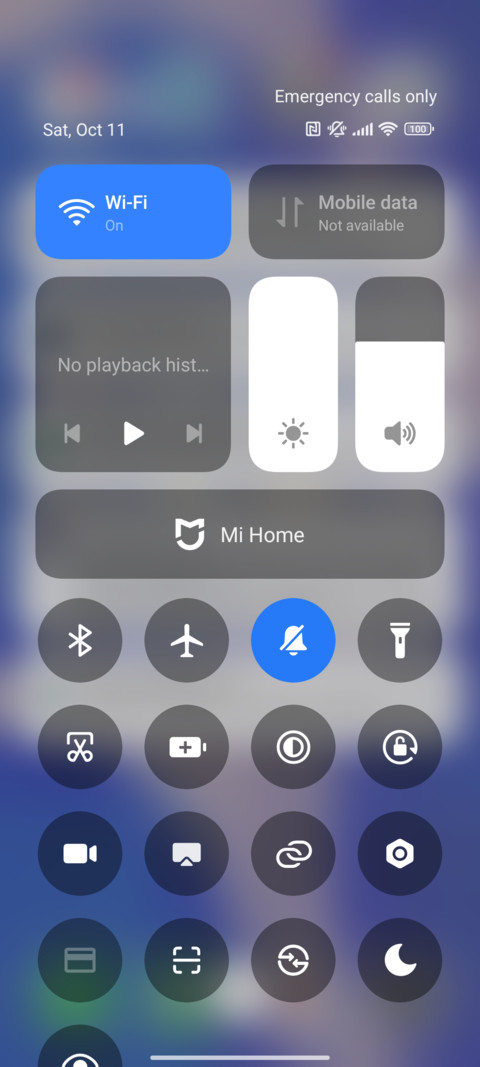The image size is (480, 1067).
Task: Enable battery saver
Action: click(x=187, y=747)
